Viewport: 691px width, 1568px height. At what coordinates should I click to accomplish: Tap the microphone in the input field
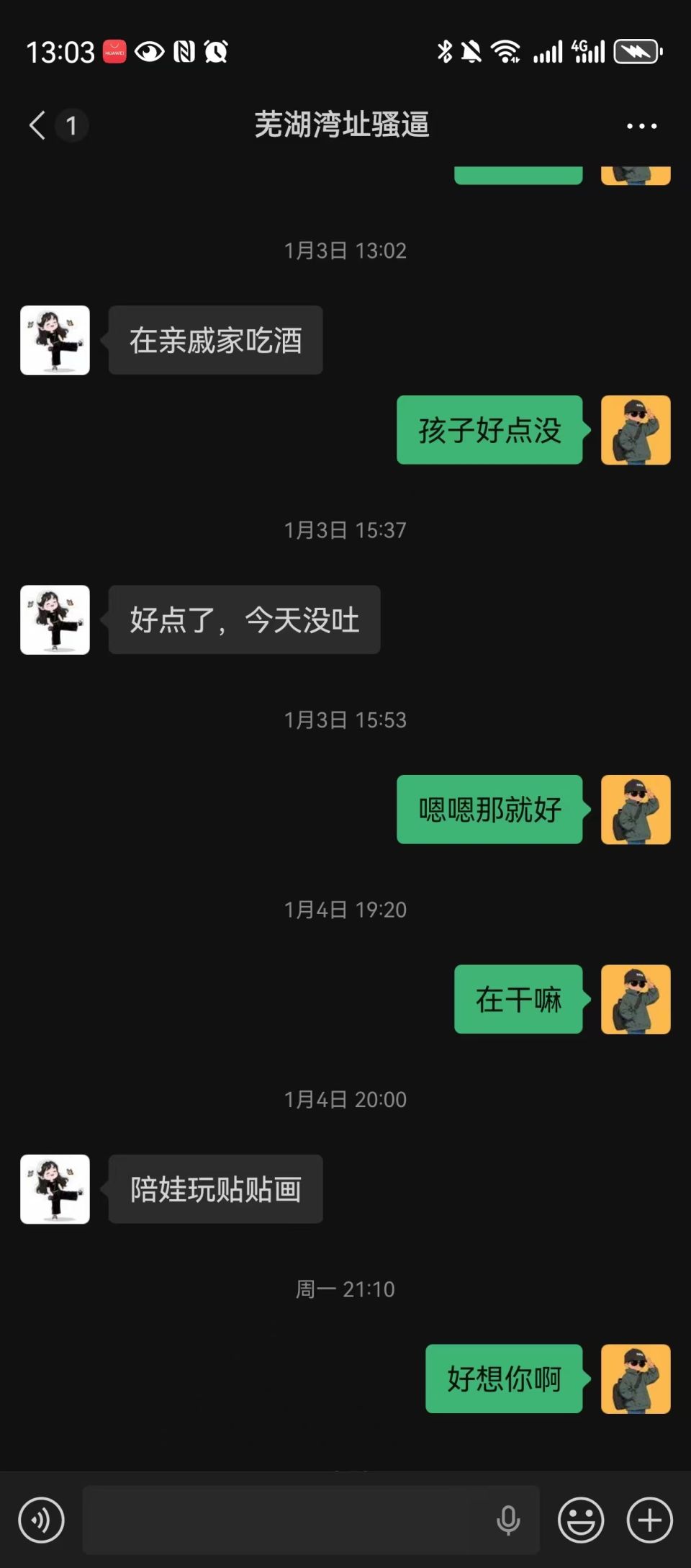point(508,1520)
